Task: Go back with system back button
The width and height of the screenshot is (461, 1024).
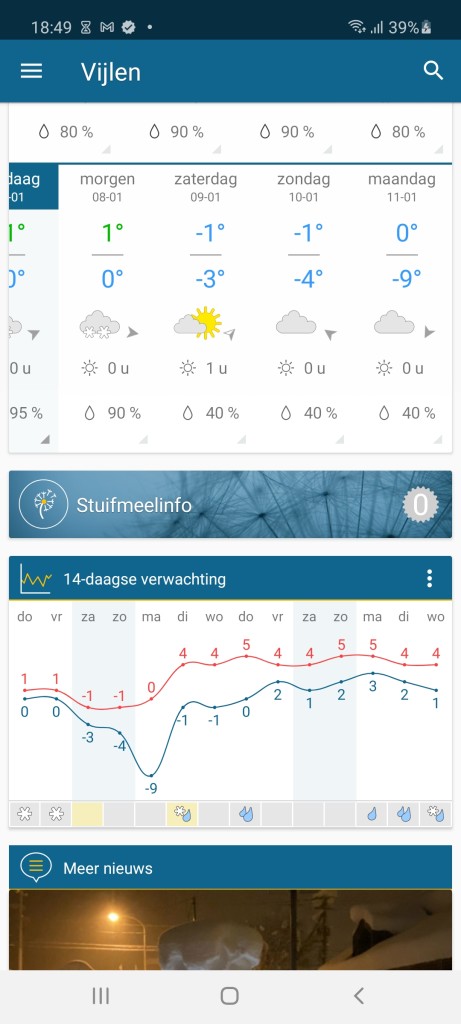Action: pos(358,996)
